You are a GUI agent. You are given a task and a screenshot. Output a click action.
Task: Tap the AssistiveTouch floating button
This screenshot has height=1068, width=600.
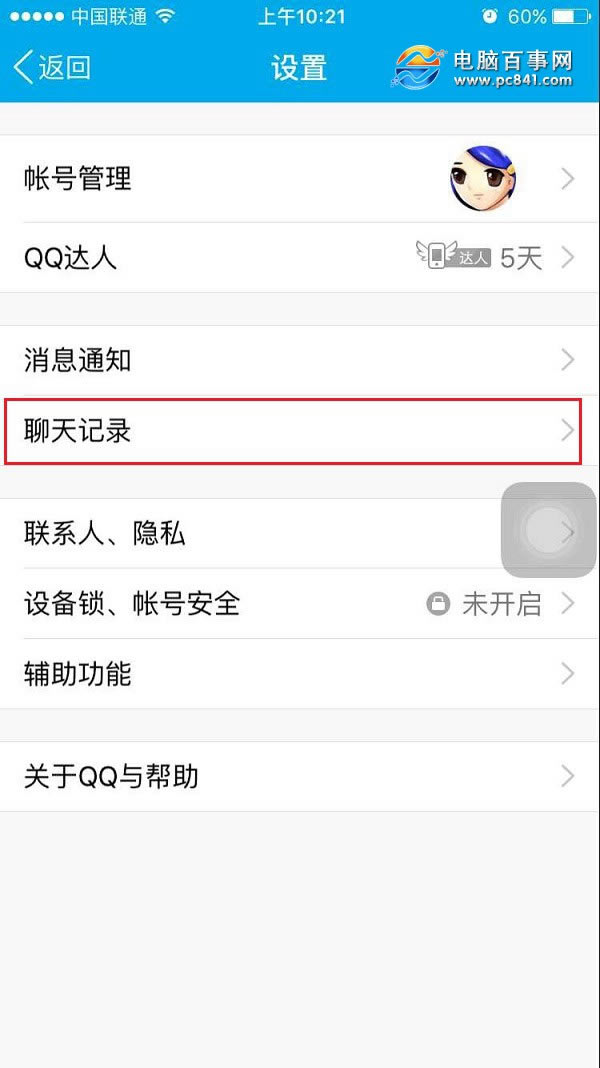pos(548,530)
